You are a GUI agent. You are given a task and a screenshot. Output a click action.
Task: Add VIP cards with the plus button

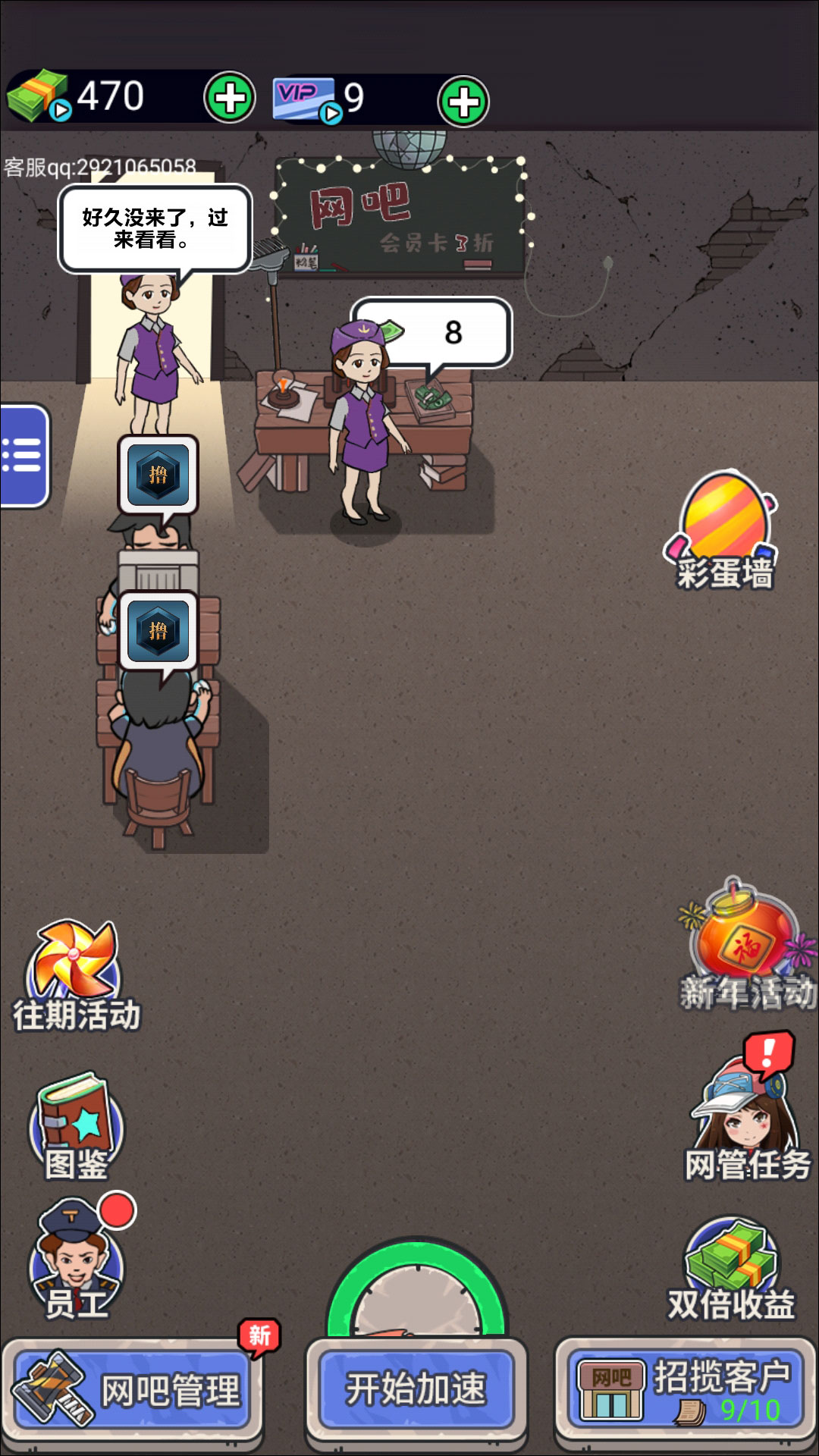[463, 102]
